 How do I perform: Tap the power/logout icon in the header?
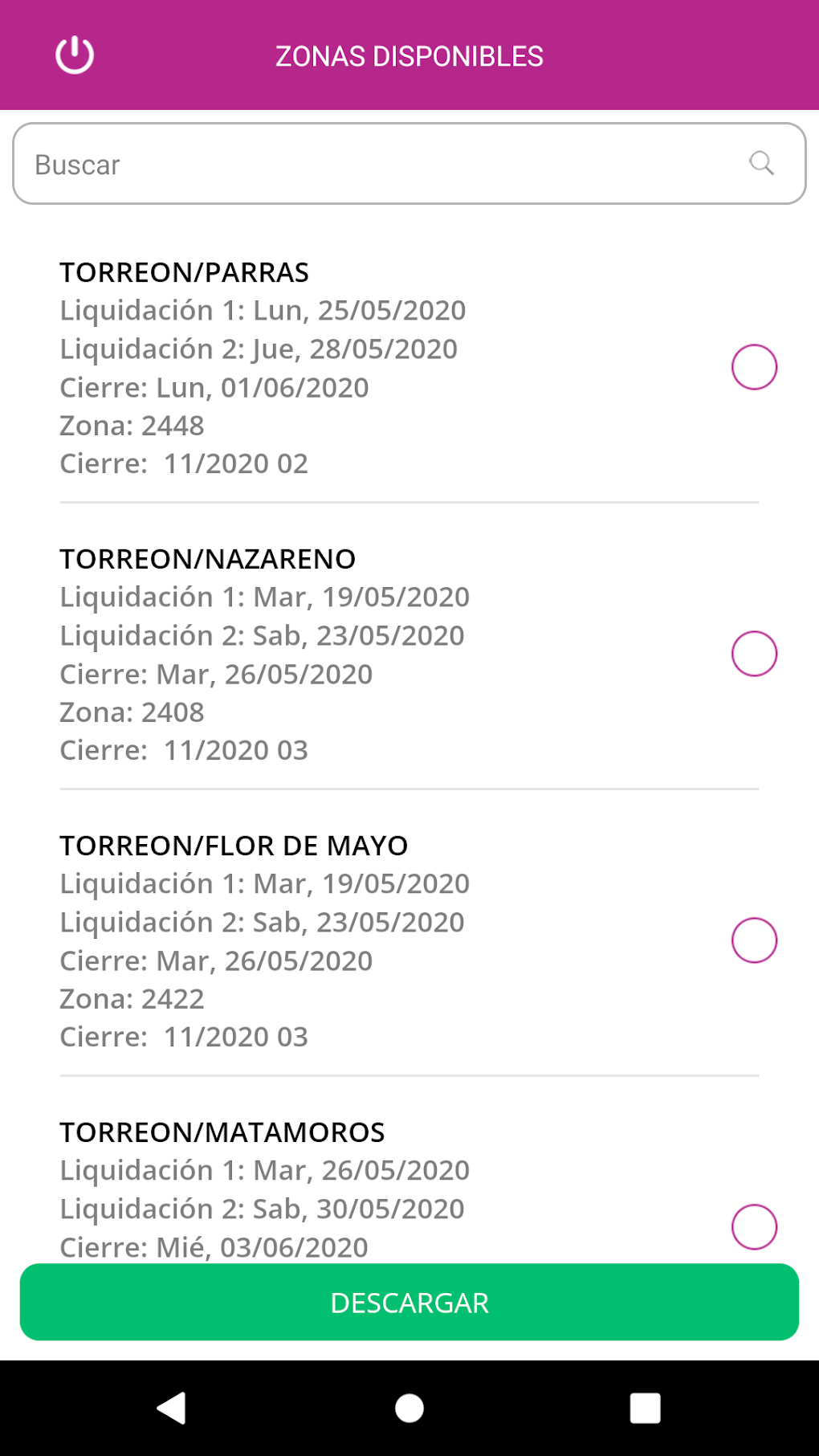(x=73, y=55)
